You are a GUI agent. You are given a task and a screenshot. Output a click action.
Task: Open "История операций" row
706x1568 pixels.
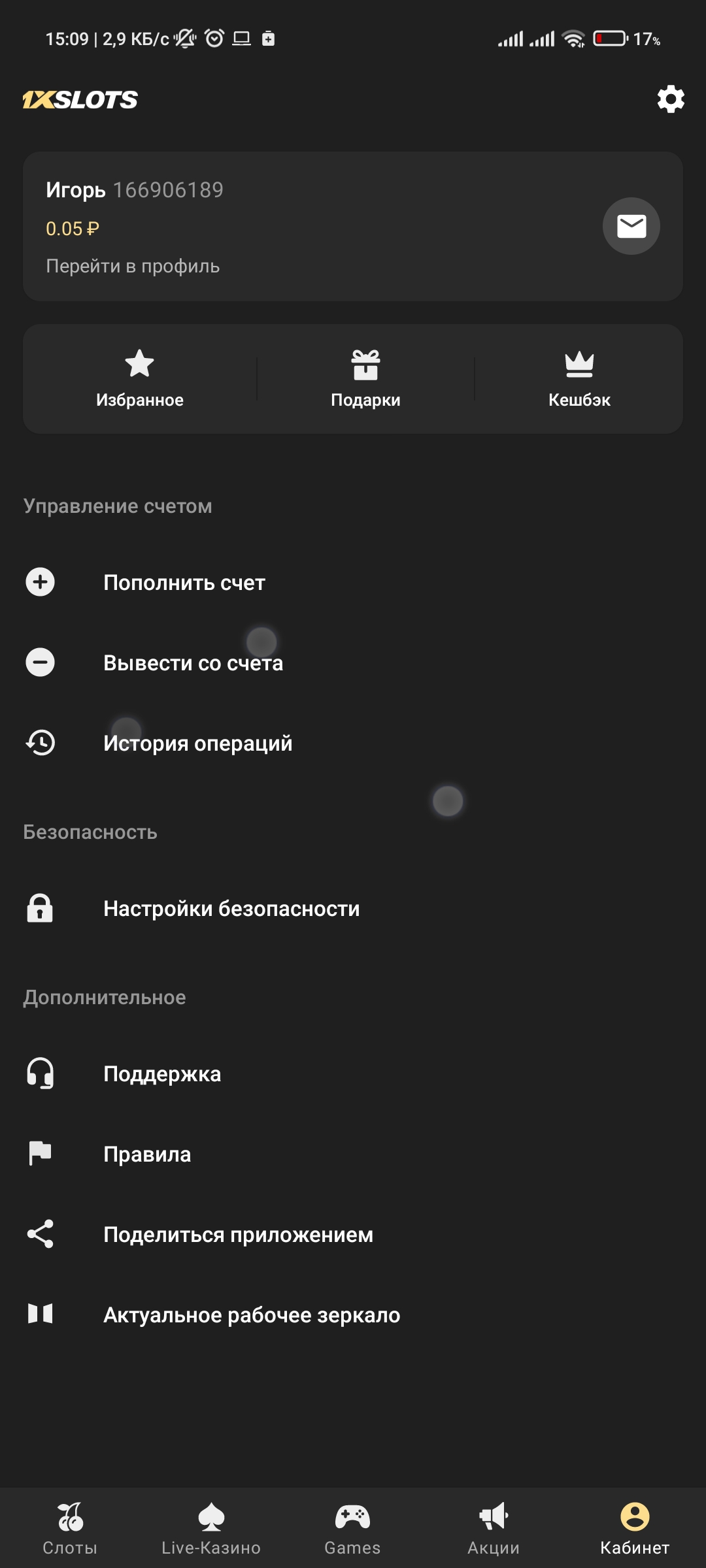(197, 743)
